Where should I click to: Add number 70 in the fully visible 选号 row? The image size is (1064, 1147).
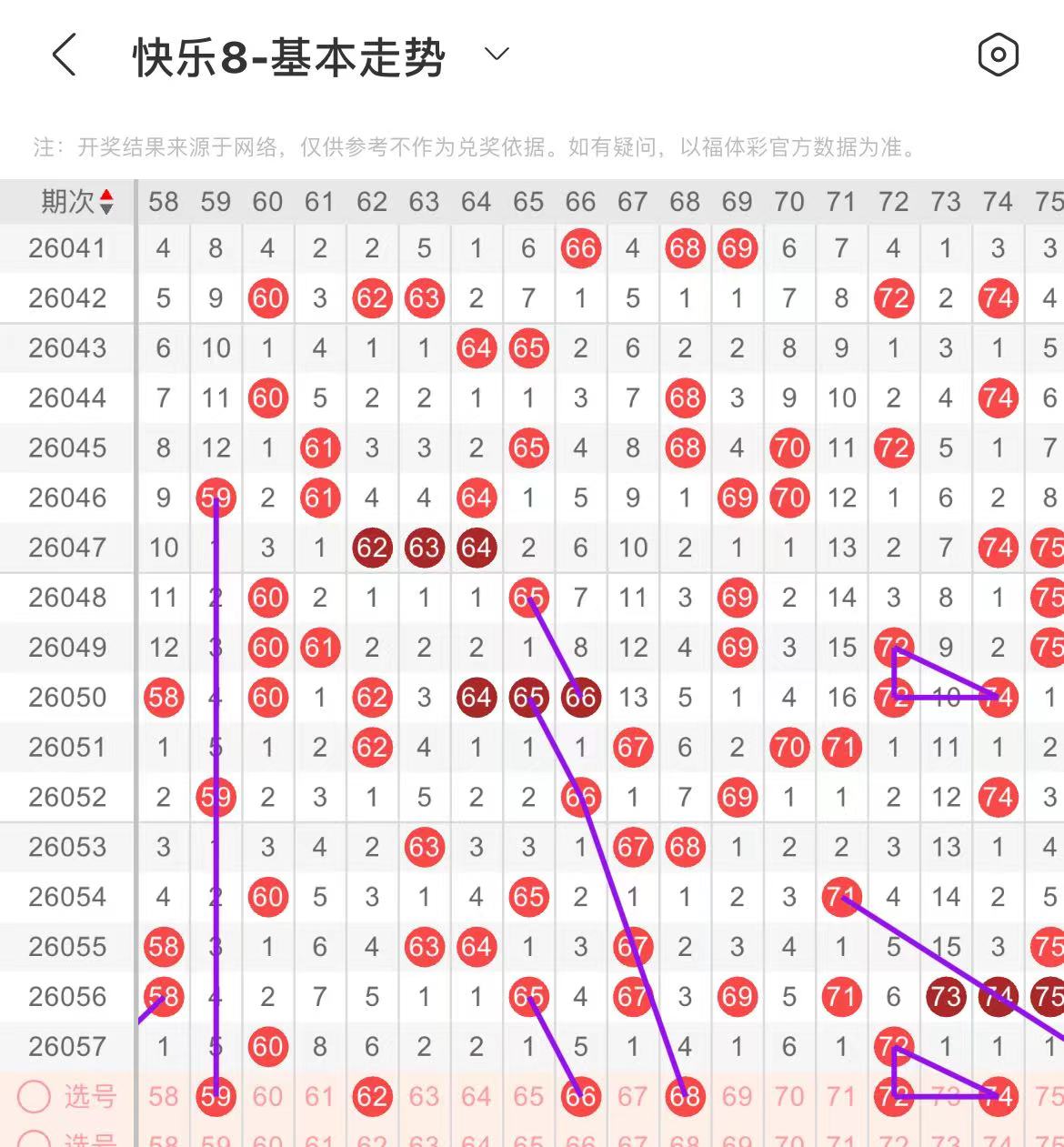pyautogui.click(x=789, y=1097)
